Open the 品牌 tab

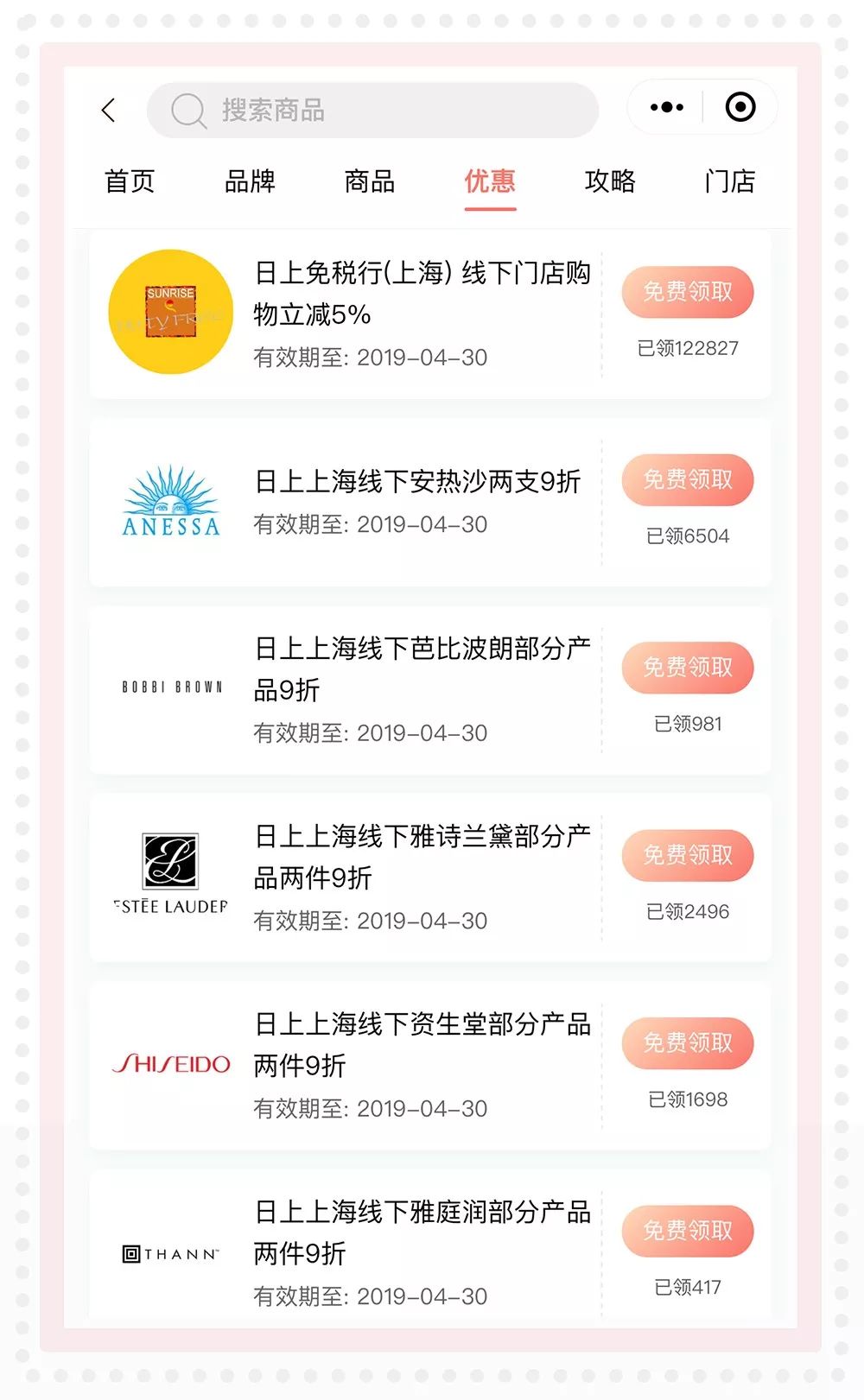coord(250,182)
